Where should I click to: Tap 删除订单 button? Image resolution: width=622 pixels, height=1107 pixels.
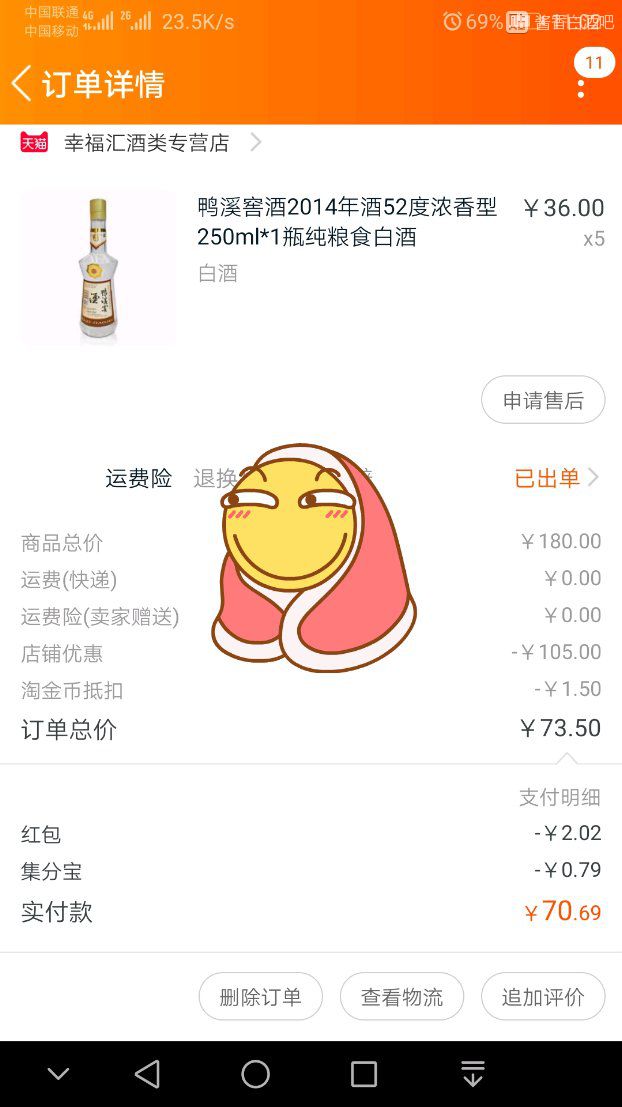click(x=260, y=997)
